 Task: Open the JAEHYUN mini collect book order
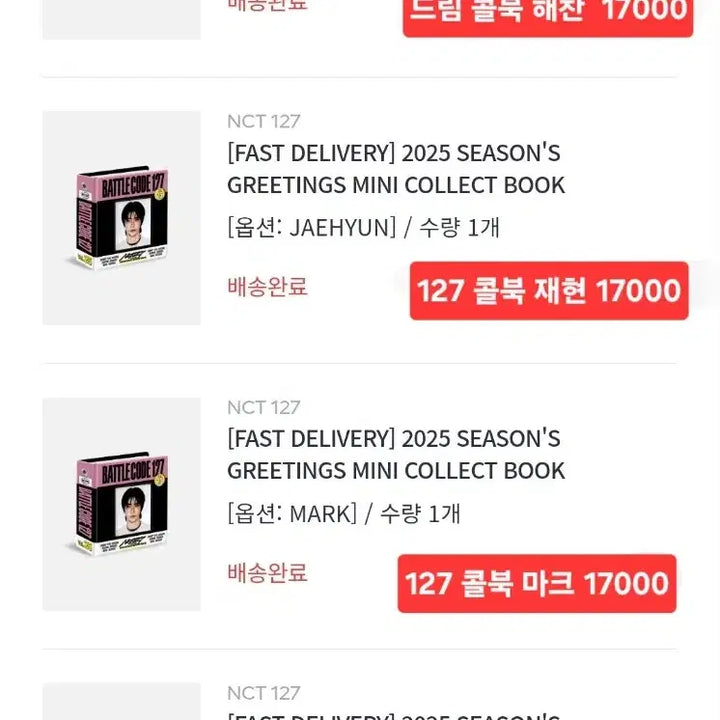395,169
